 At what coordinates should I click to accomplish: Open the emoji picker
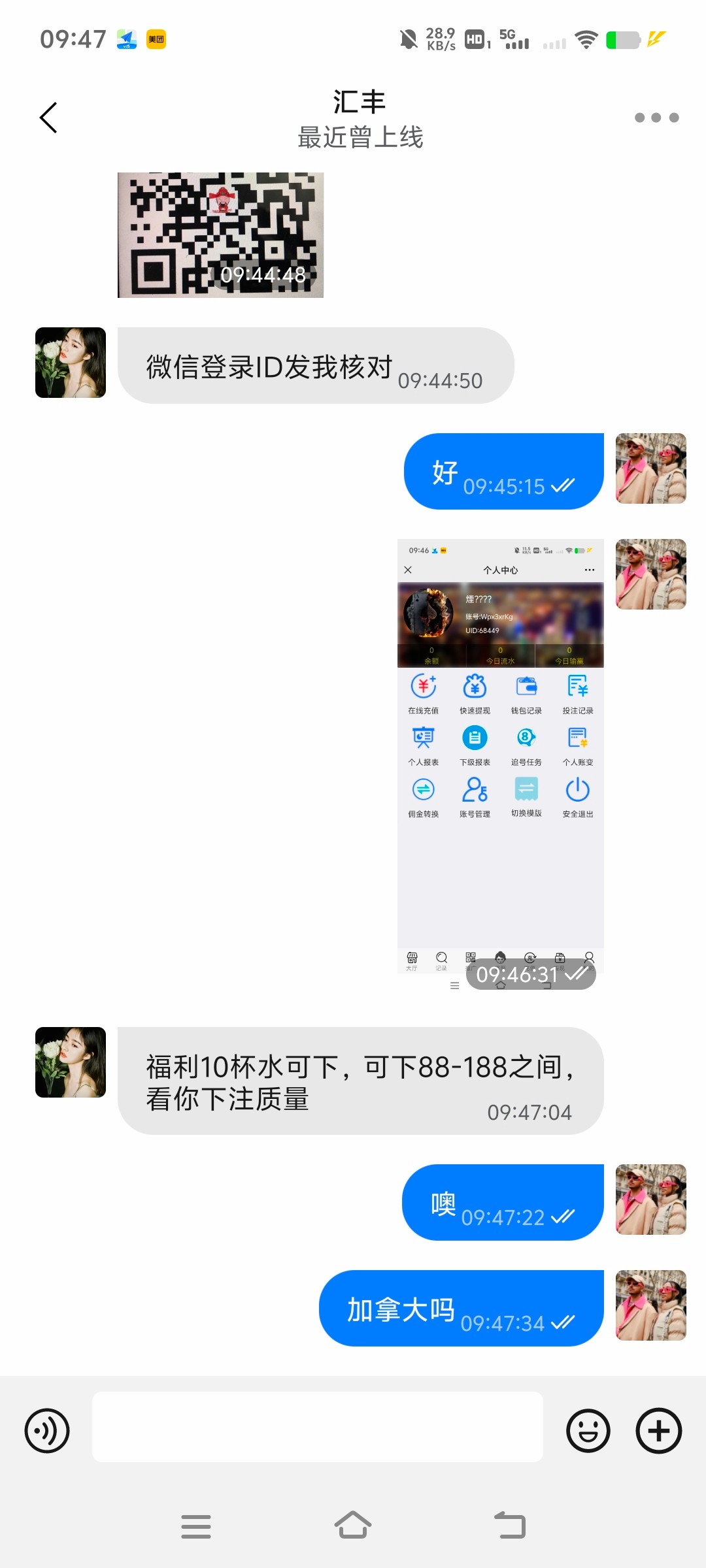588,1431
